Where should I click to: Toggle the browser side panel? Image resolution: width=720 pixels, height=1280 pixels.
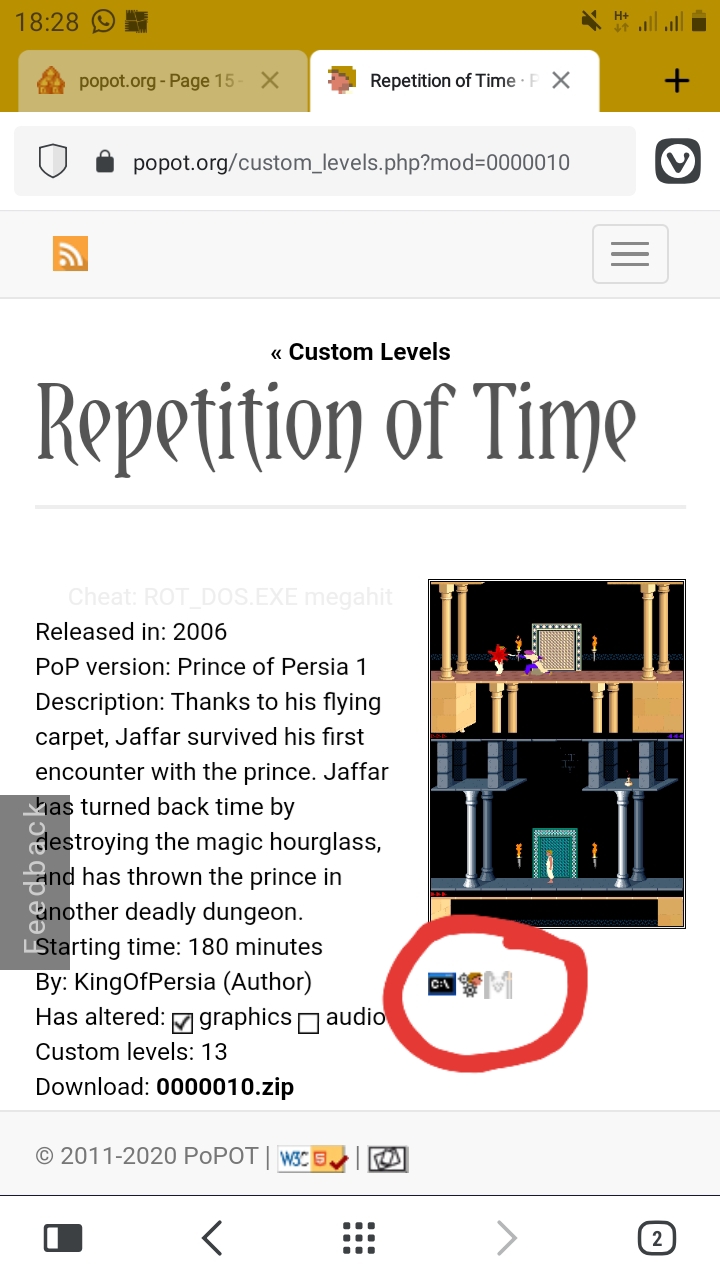click(63, 1239)
